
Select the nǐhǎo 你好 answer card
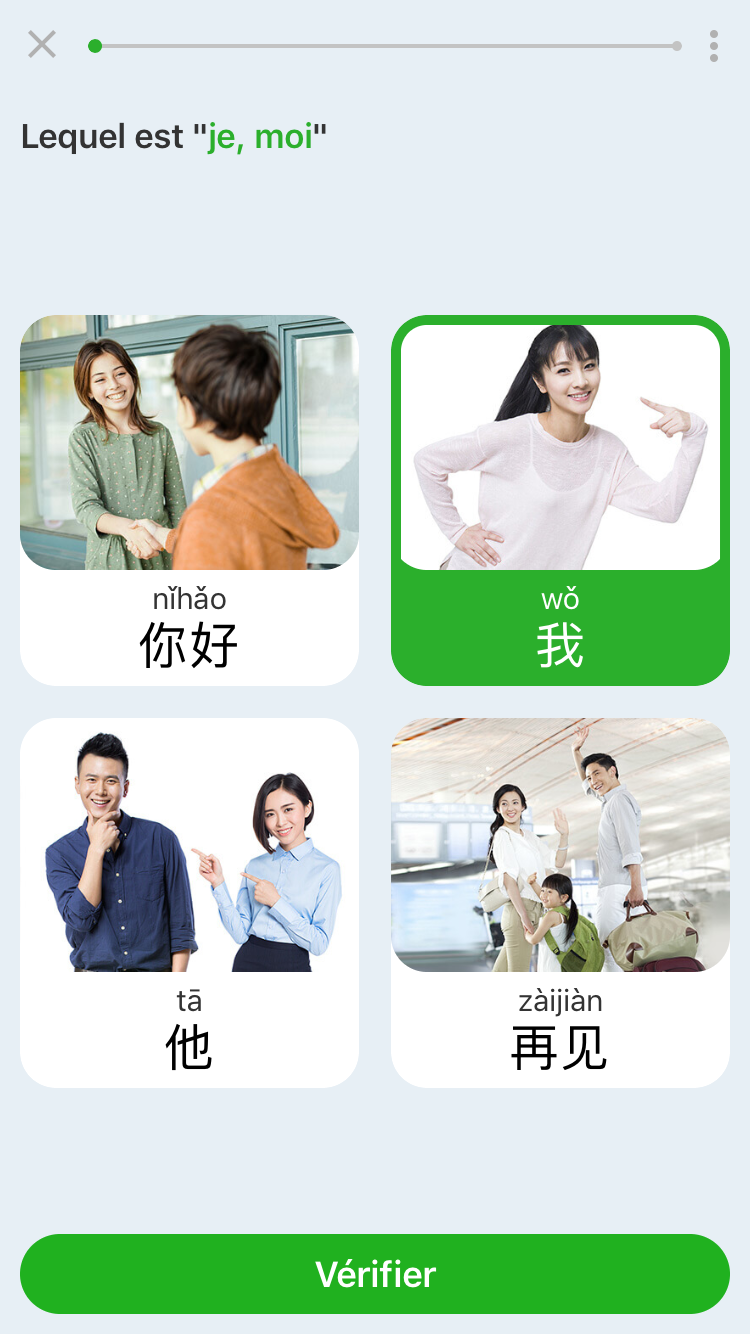tap(189, 500)
